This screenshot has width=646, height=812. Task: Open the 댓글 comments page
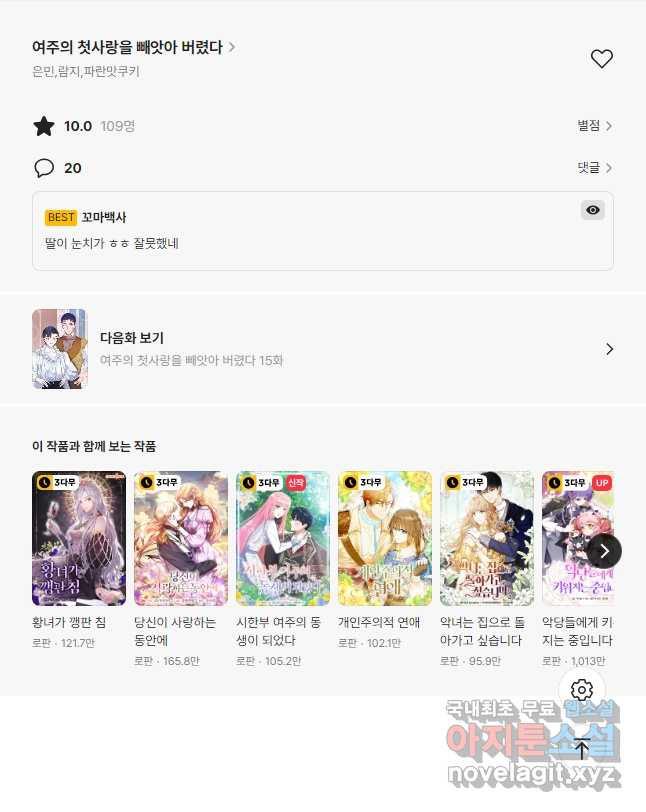click(x=594, y=168)
